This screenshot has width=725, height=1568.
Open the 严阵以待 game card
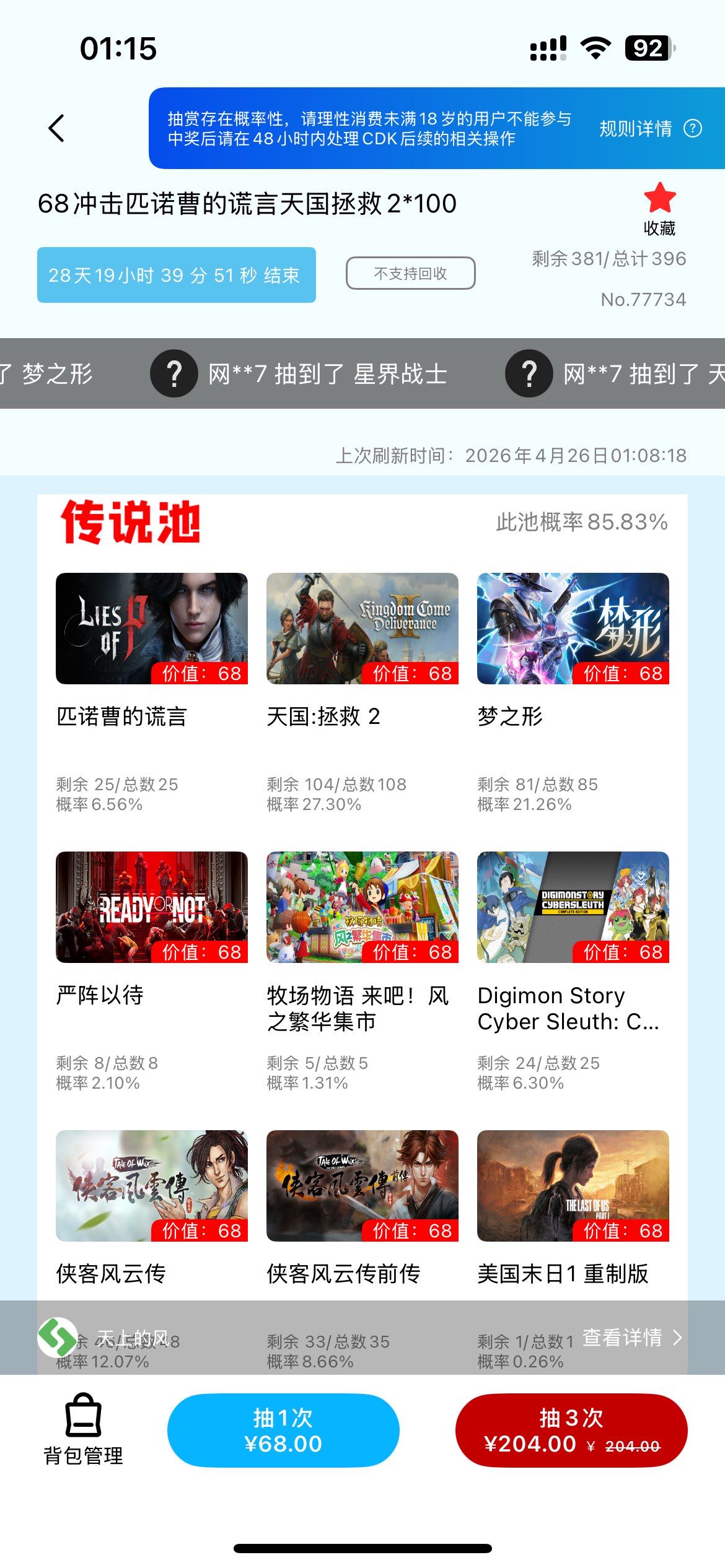coord(151,907)
